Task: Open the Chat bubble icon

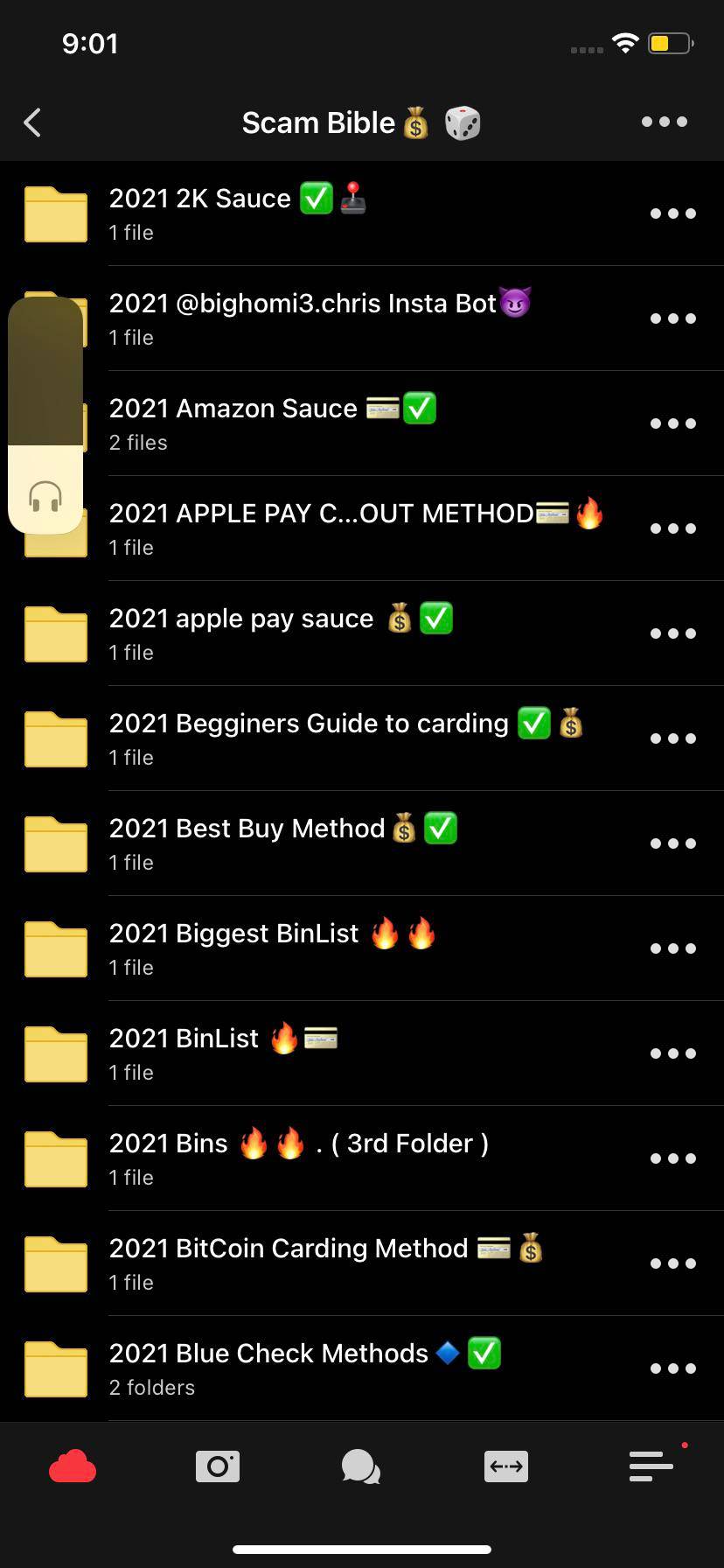Action: (x=362, y=1466)
